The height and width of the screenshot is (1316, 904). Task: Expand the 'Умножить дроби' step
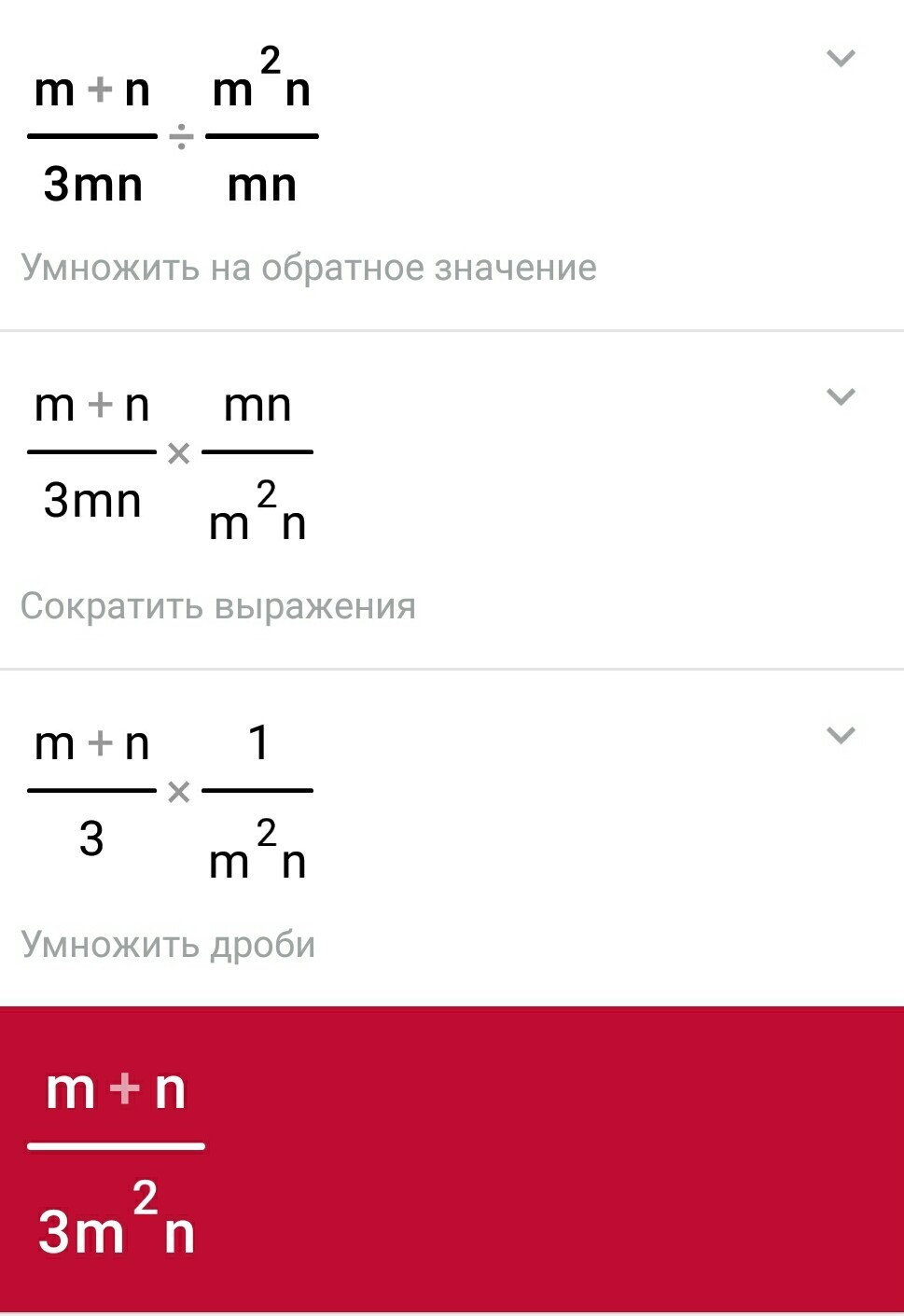pyautogui.click(x=841, y=736)
